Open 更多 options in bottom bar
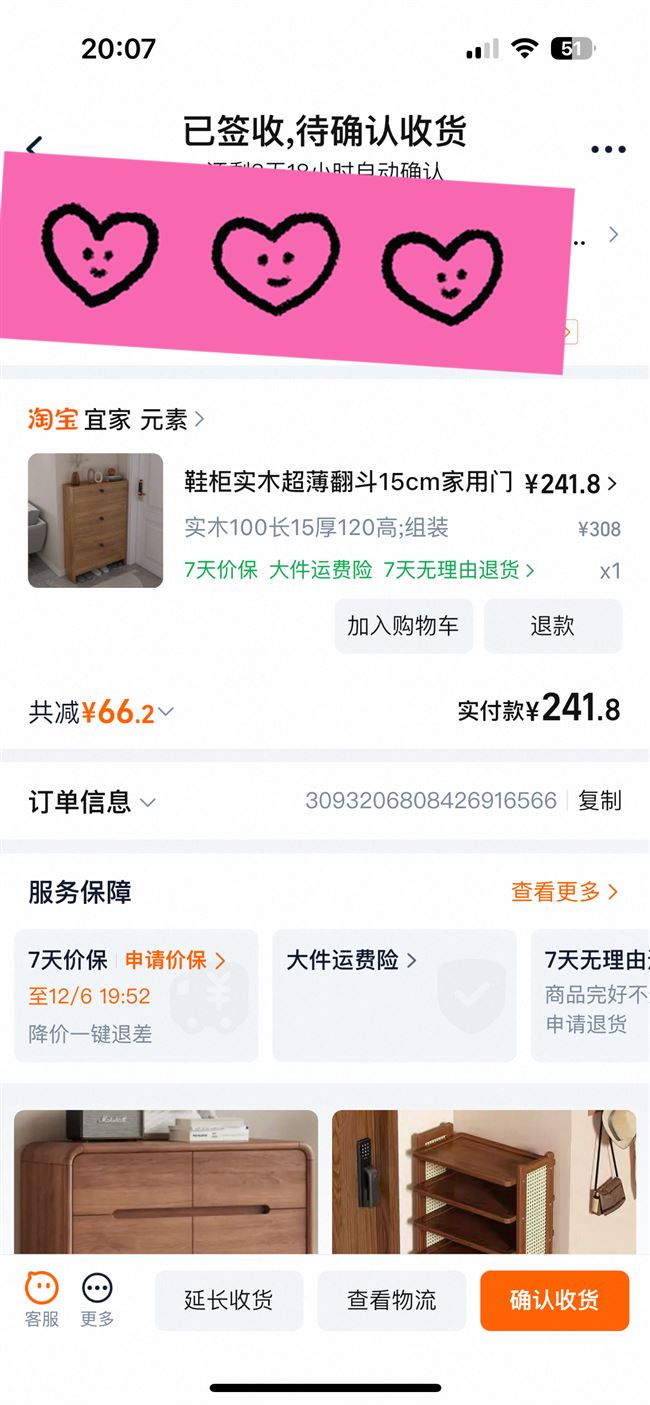Screen dimensions: 650x1405 [x=97, y=1298]
